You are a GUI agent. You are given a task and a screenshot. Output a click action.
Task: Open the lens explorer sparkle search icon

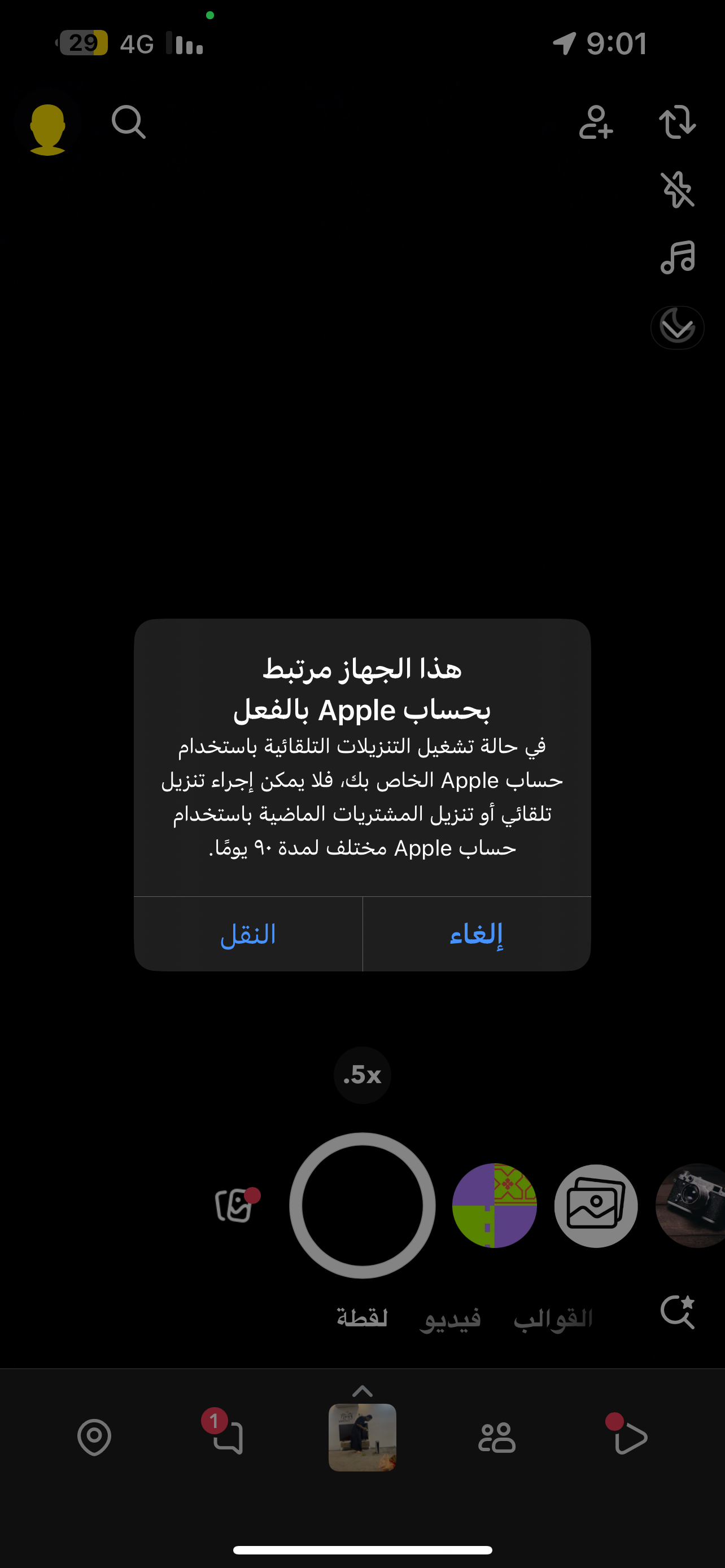pos(677,1311)
